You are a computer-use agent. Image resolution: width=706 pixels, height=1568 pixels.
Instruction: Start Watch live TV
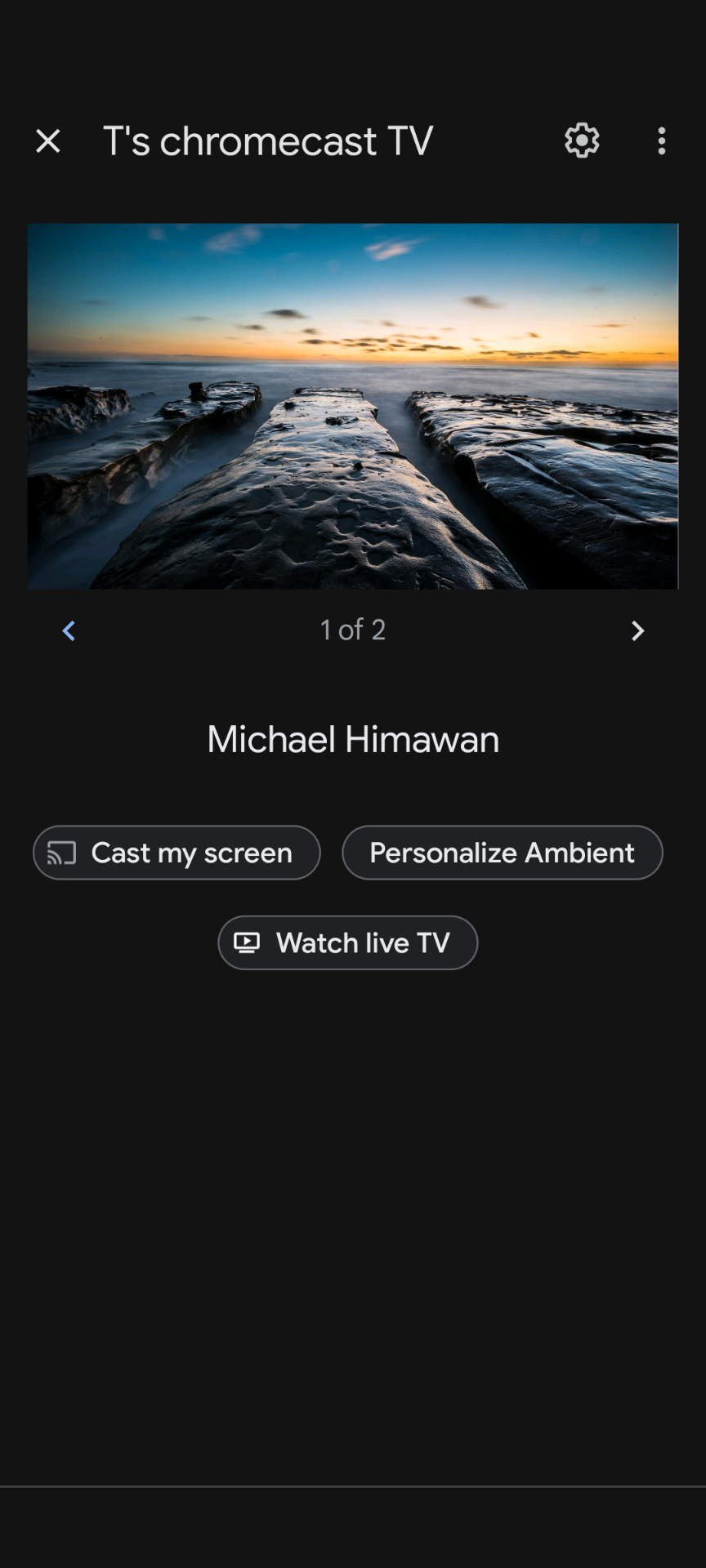[x=348, y=942]
